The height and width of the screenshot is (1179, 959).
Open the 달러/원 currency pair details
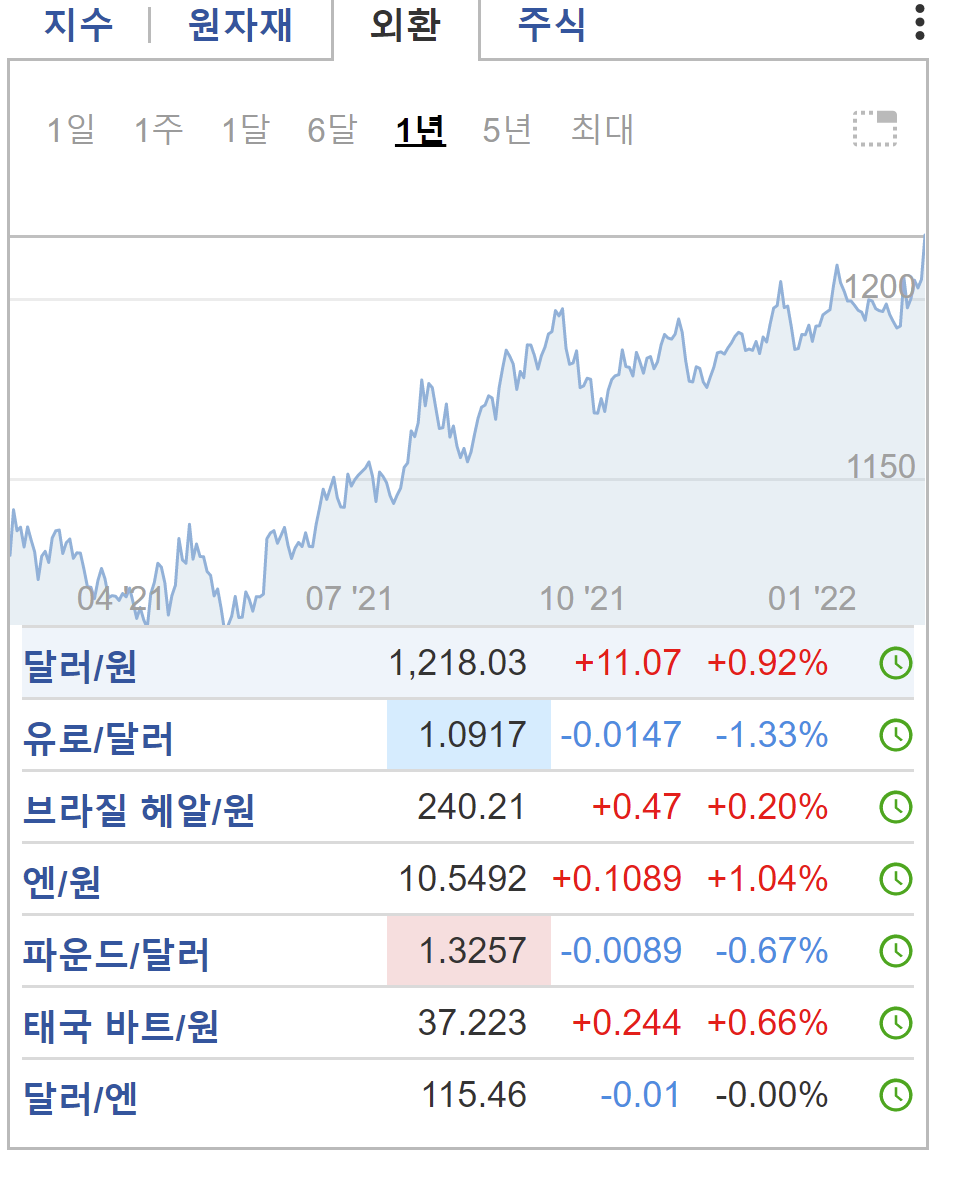(x=65, y=662)
